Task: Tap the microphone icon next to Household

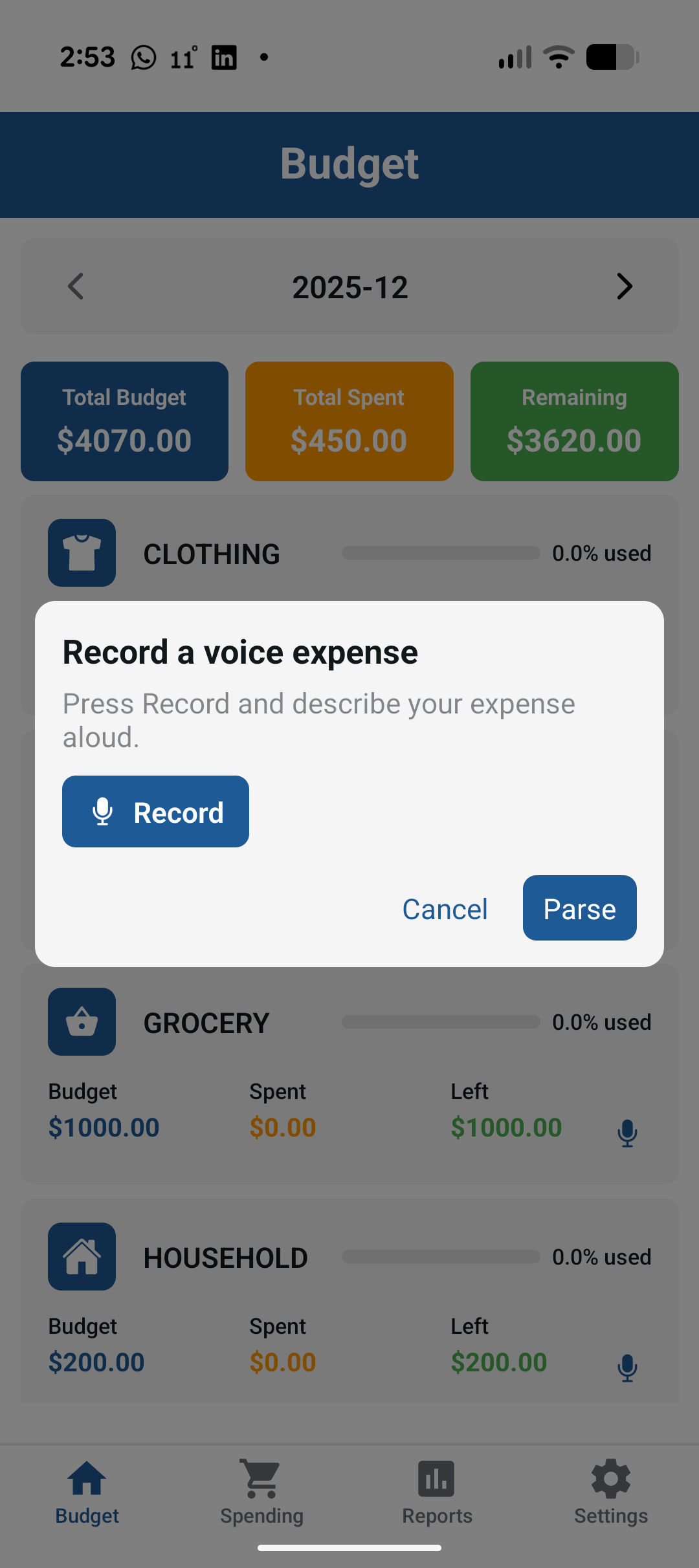Action: point(627,1367)
